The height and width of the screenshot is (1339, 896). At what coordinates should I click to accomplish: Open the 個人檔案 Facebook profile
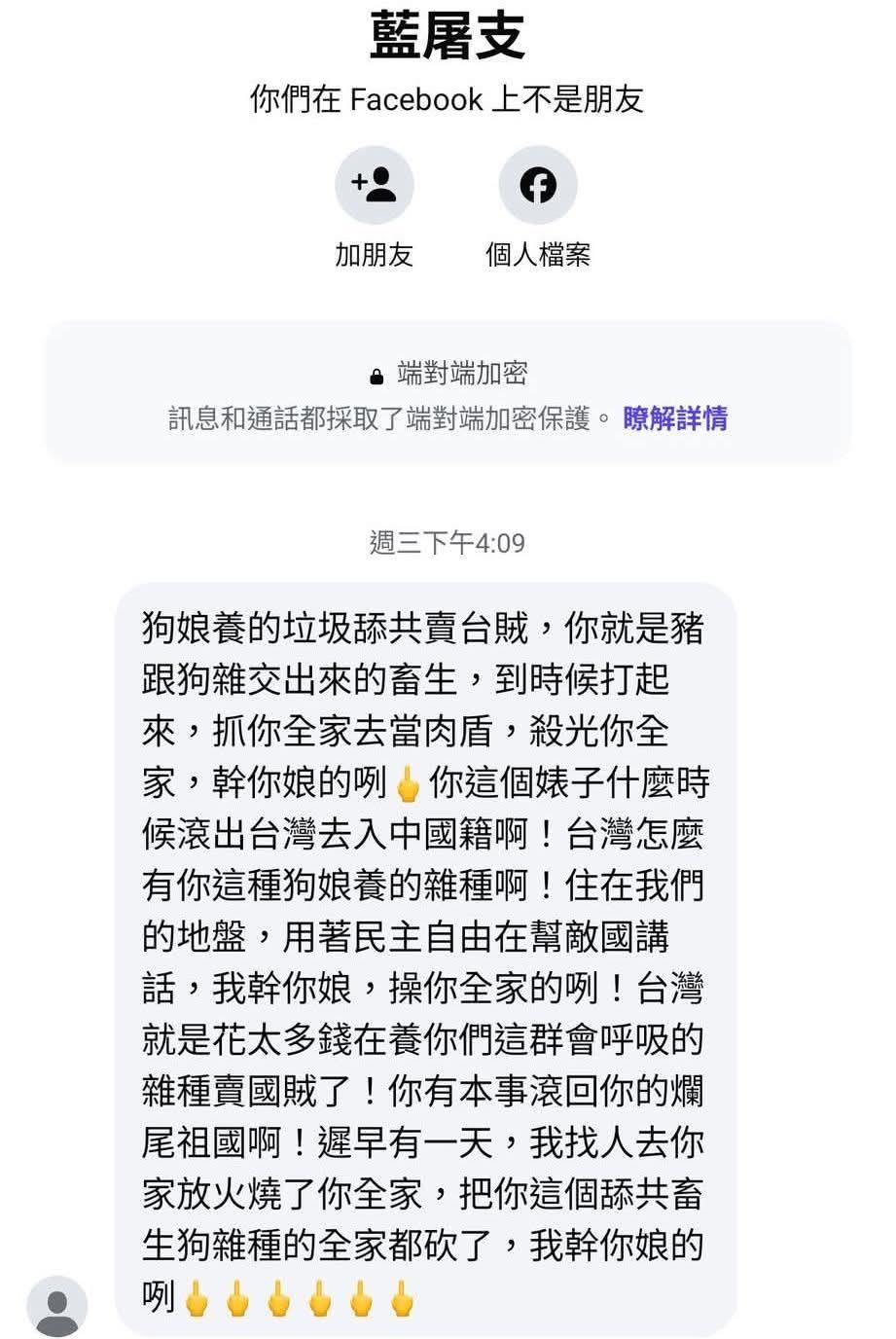(538, 185)
